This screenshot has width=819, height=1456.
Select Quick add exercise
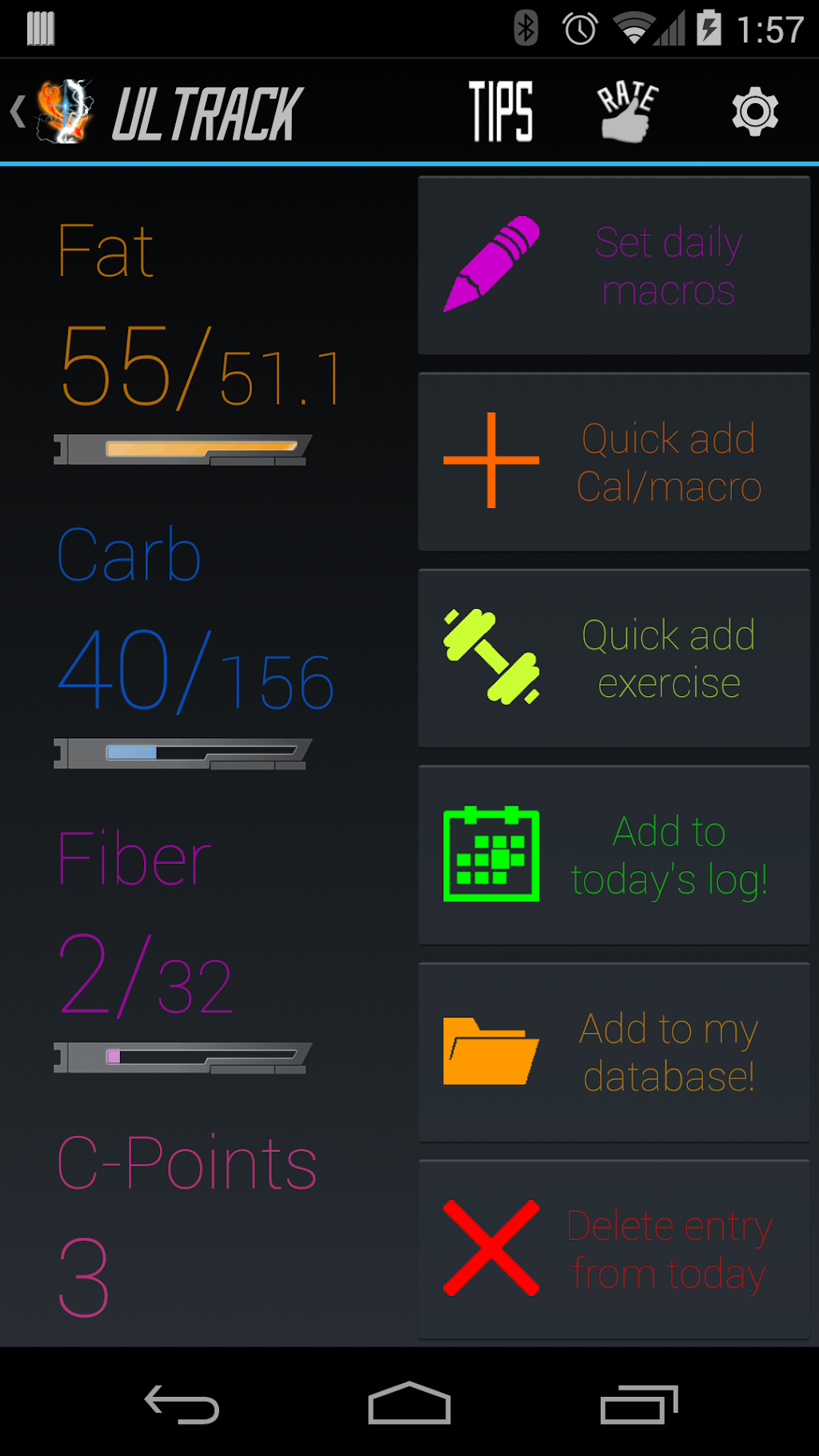(613, 658)
